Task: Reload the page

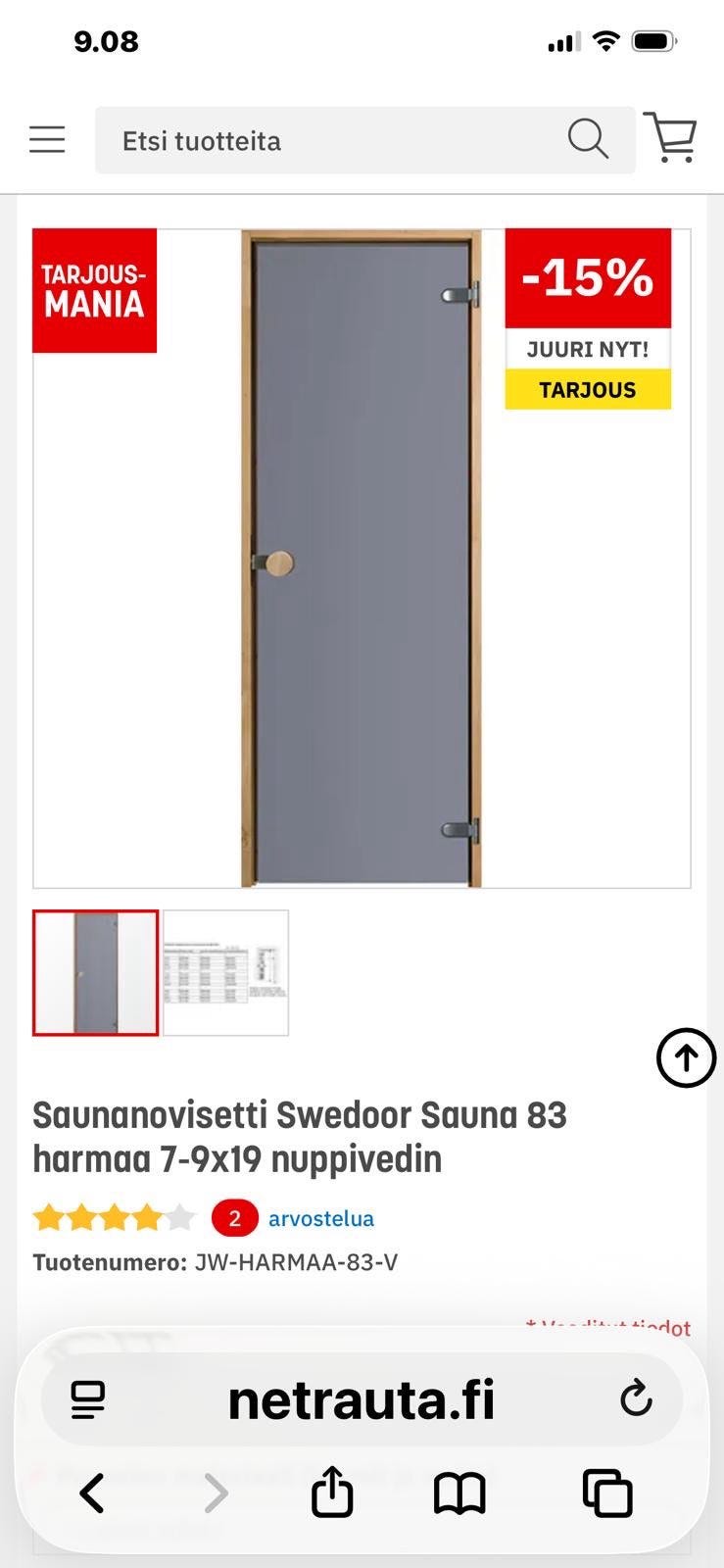Action: click(636, 1398)
